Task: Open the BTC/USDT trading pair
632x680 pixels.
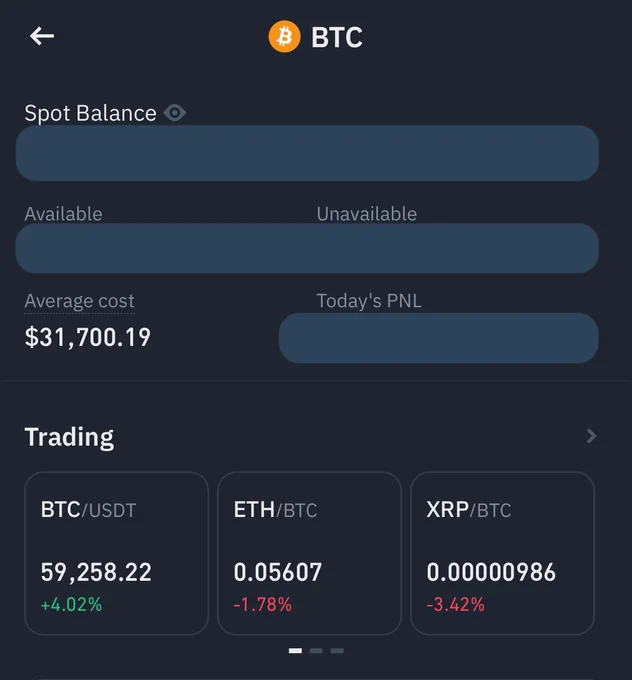Action: (117, 553)
